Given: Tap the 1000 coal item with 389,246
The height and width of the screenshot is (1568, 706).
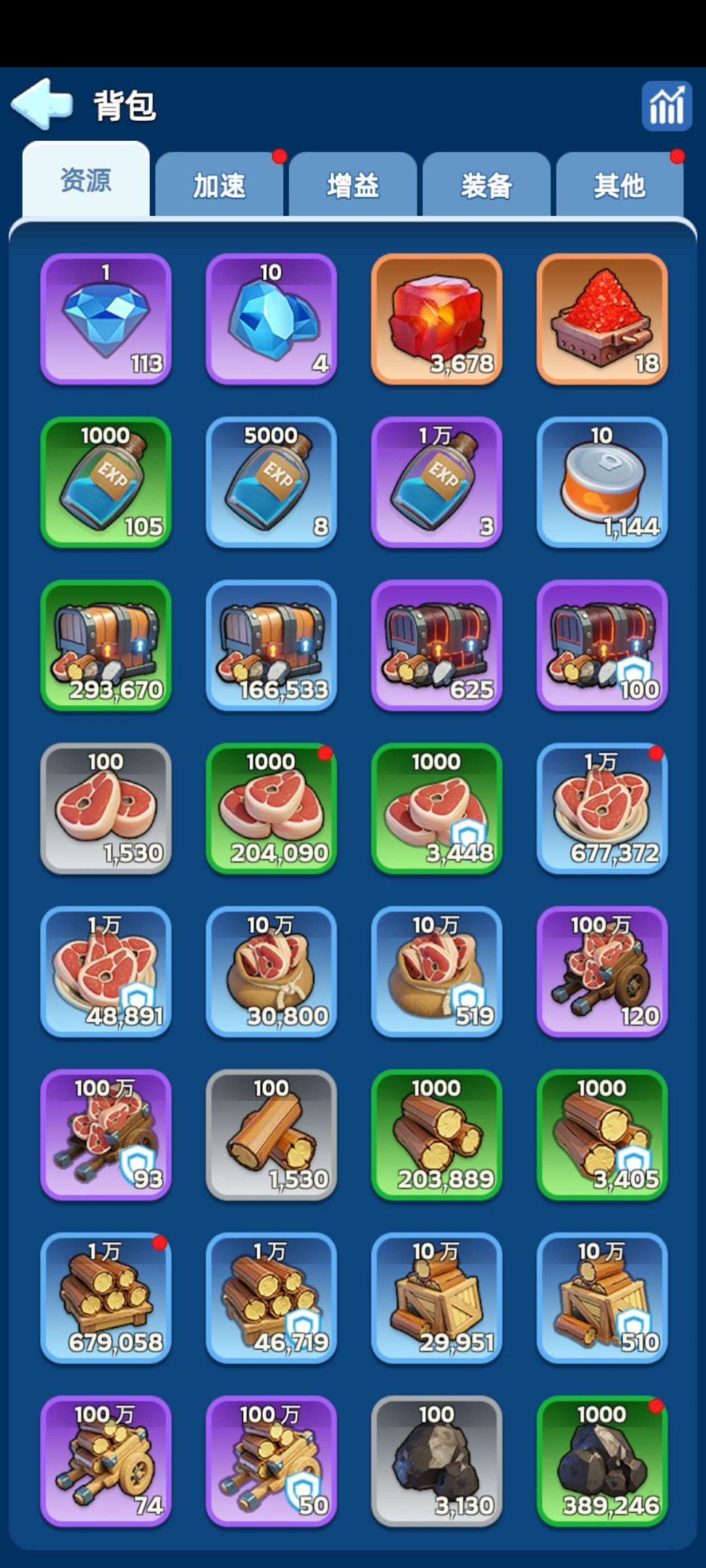Looking at the screenshot, I should pos(602,1462).
